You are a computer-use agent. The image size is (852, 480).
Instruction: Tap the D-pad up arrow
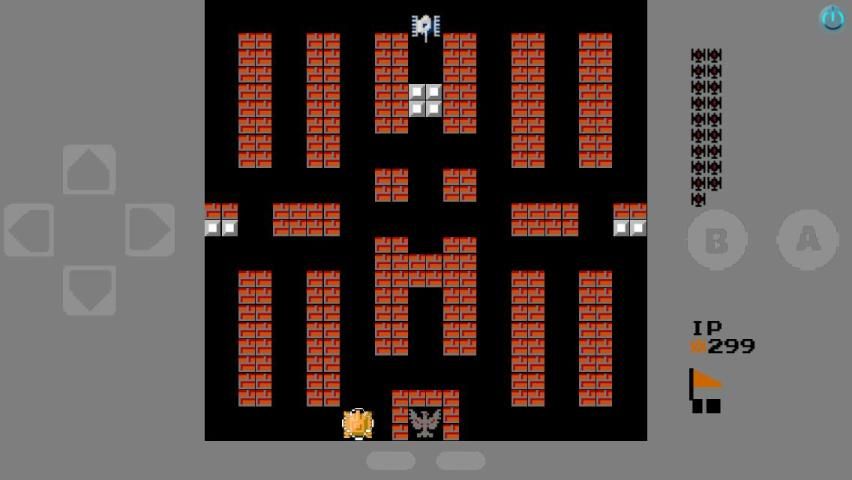89,169
